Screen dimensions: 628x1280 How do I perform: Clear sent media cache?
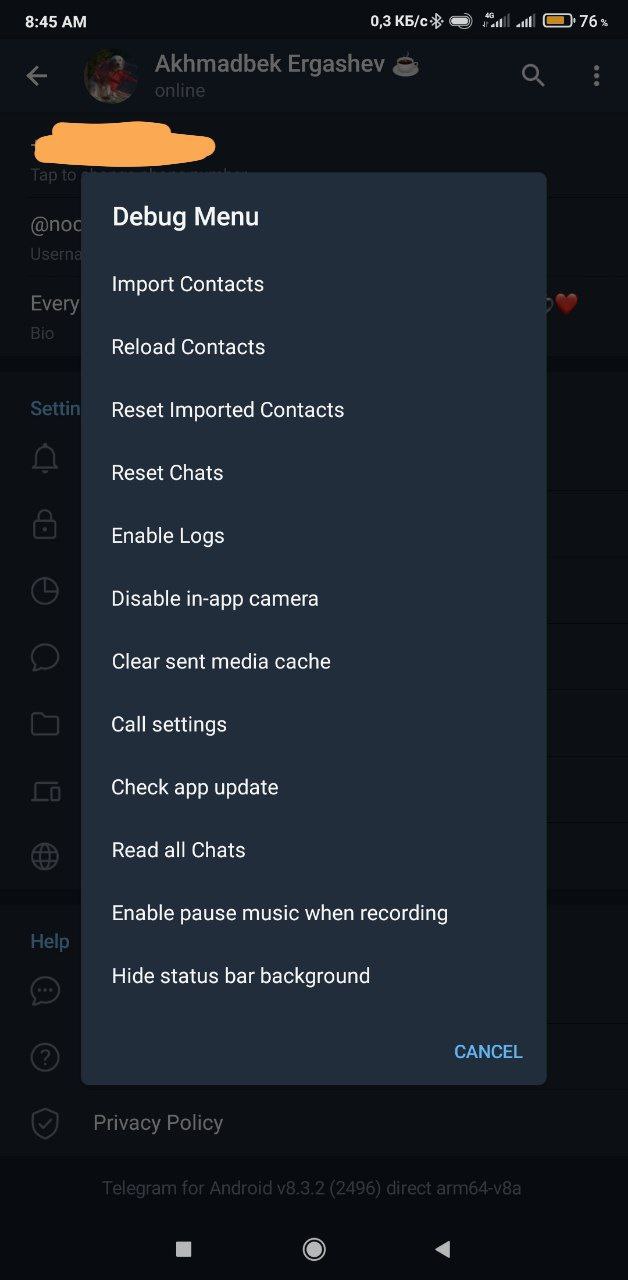pos(221,662)
